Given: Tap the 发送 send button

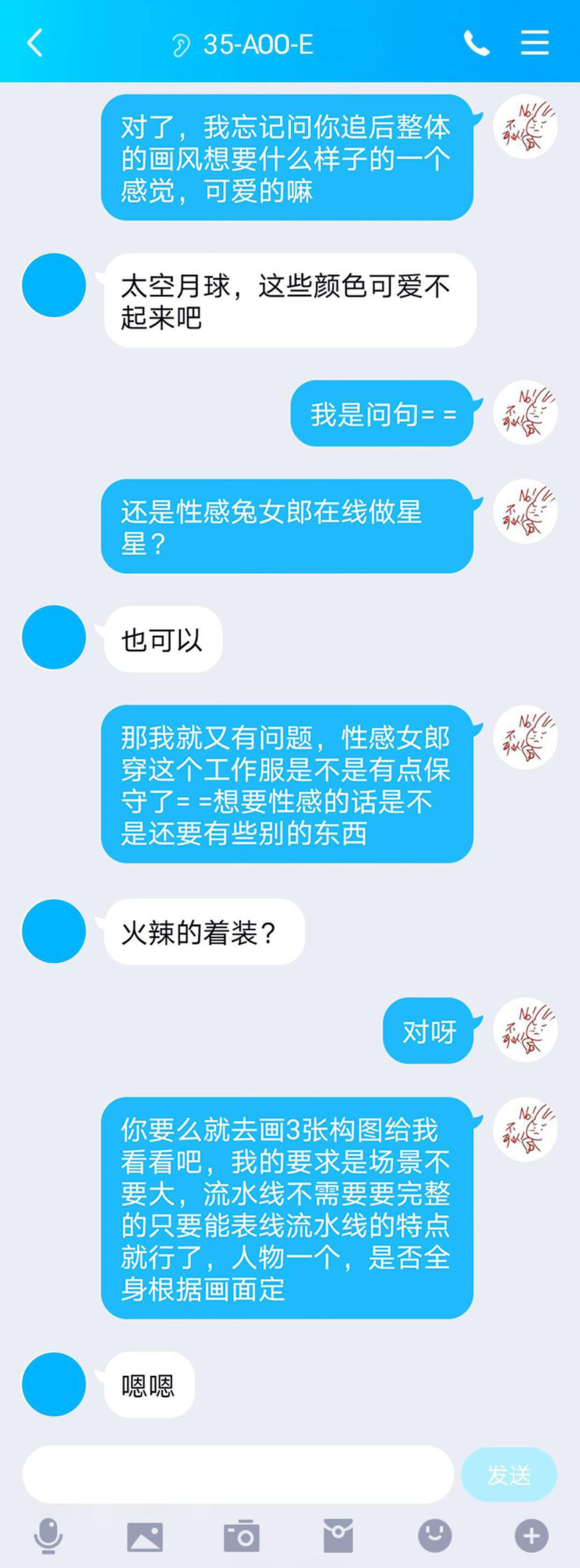Looking at the screenshot, I should point(509,1474).
